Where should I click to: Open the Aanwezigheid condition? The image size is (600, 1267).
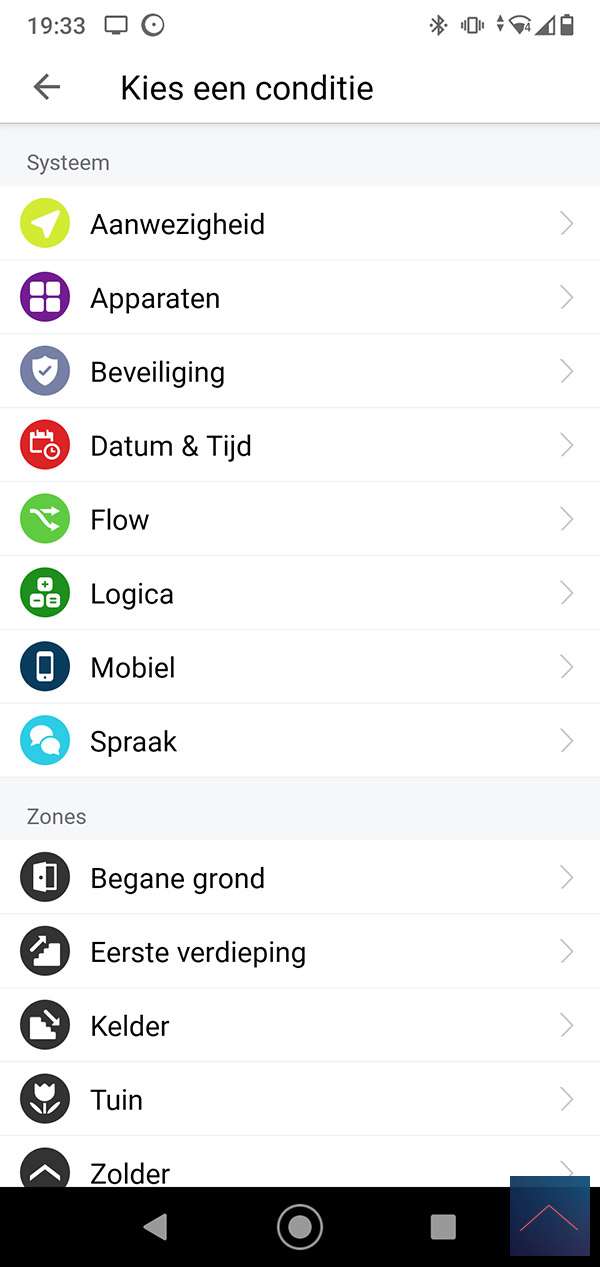click(x=300, y=224)
